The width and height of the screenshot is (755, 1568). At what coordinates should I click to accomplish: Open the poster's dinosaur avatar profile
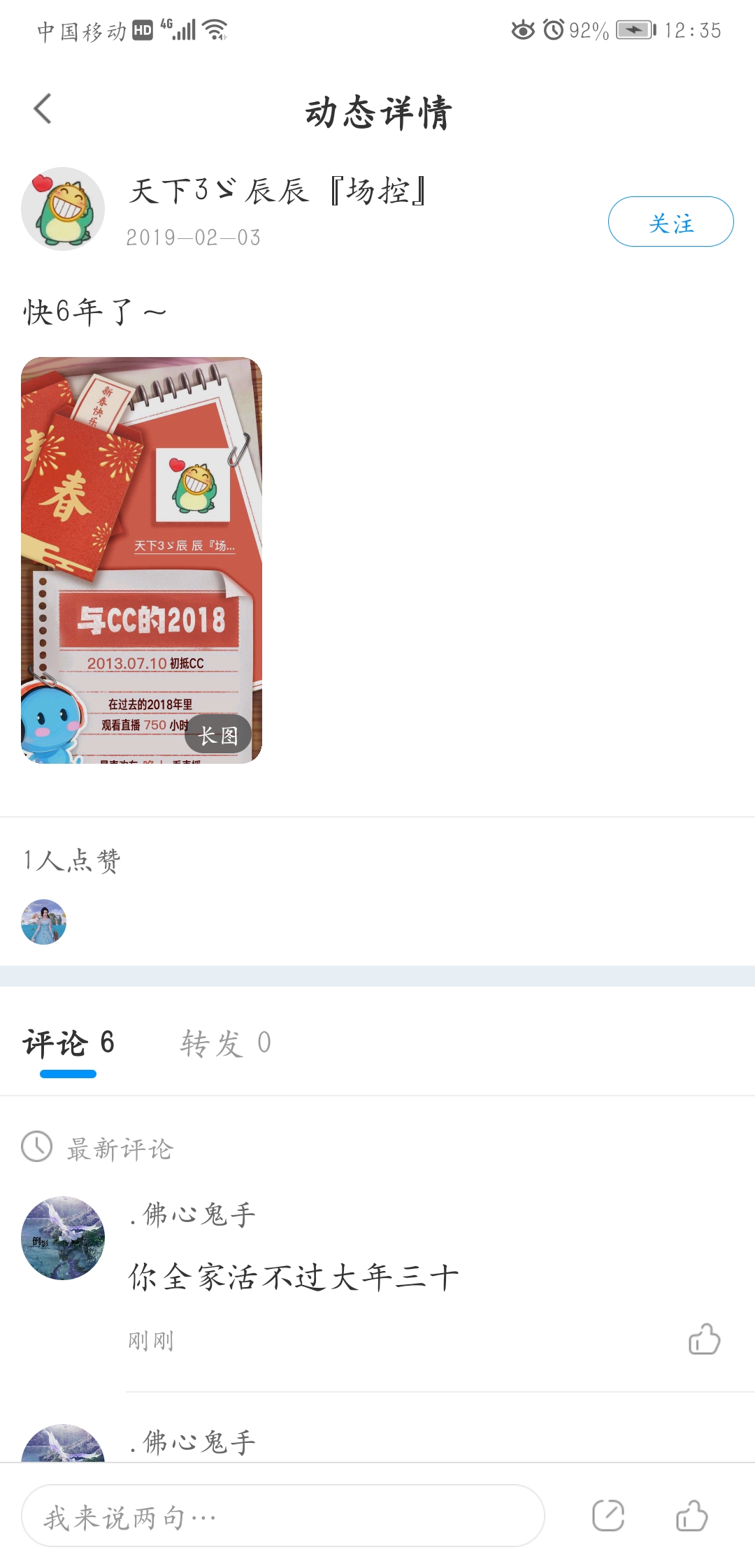63,208
